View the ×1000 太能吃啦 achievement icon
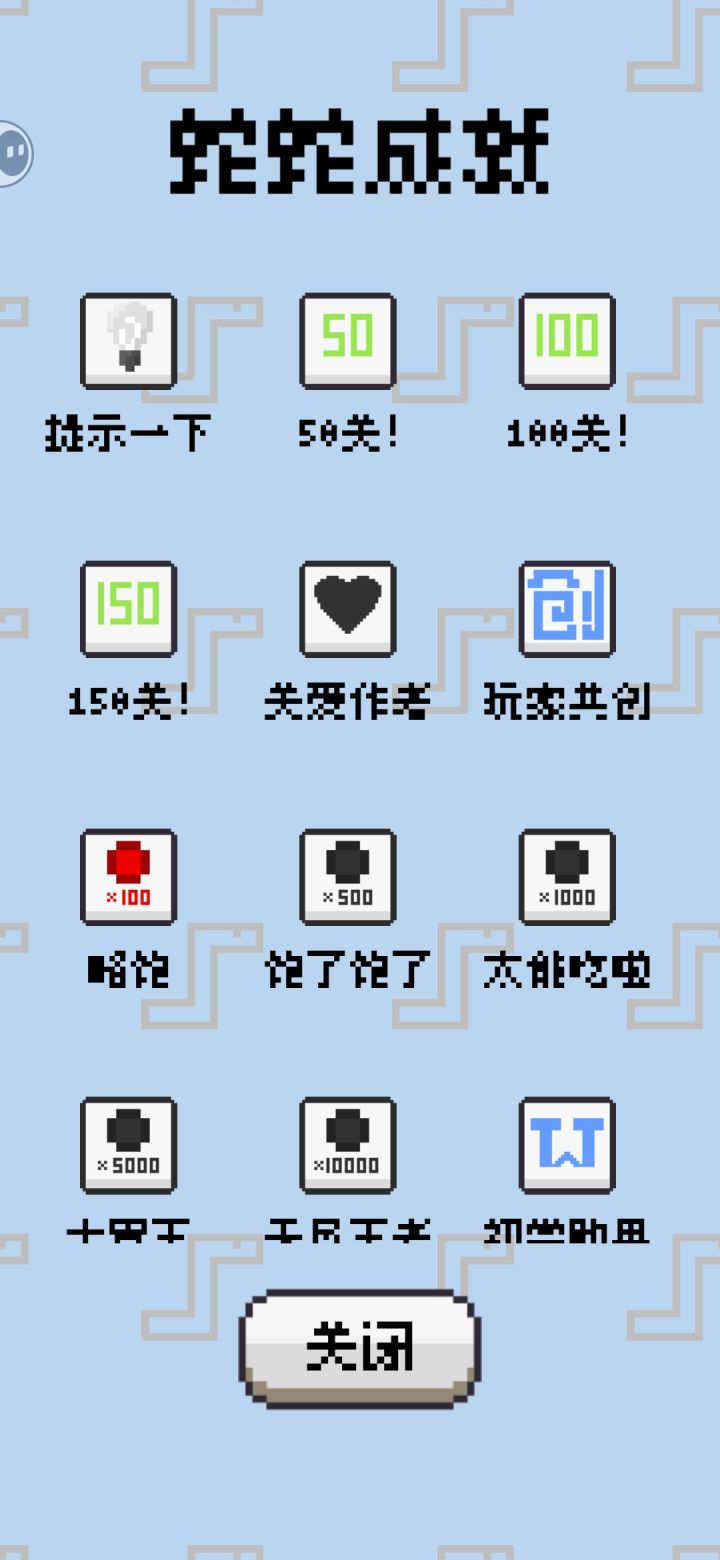Viewport: 720px width, 1560px height. [x=566, y=878]
